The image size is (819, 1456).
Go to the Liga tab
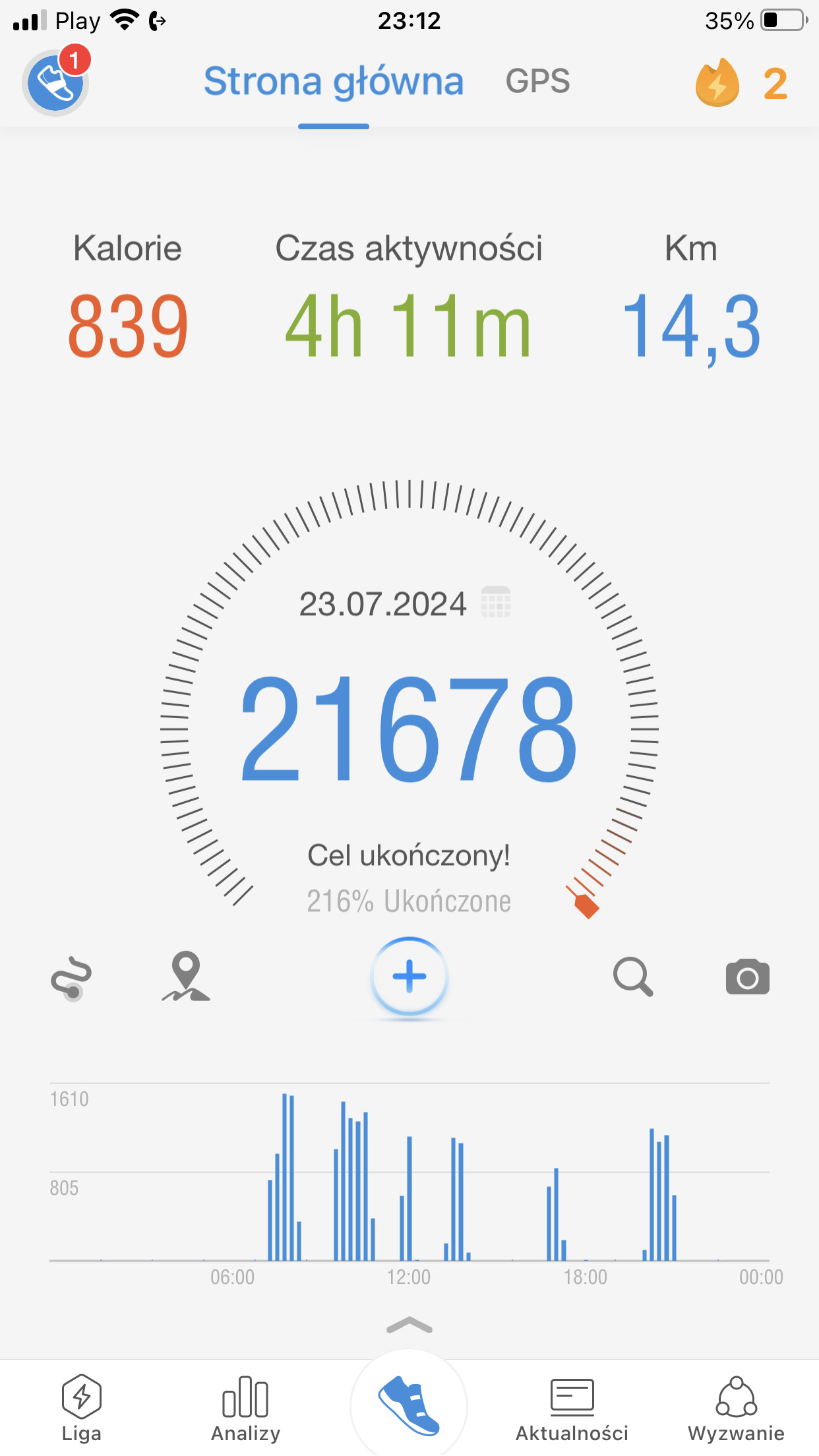tap(82, 1407)
